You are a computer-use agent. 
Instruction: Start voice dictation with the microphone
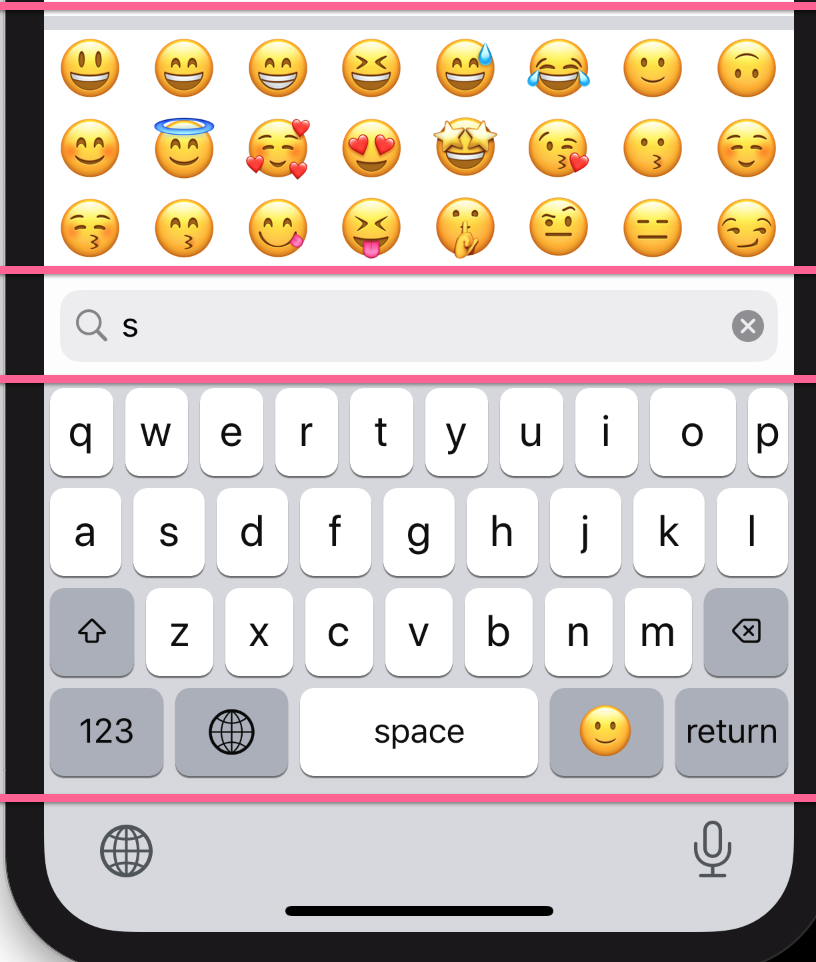711,851
